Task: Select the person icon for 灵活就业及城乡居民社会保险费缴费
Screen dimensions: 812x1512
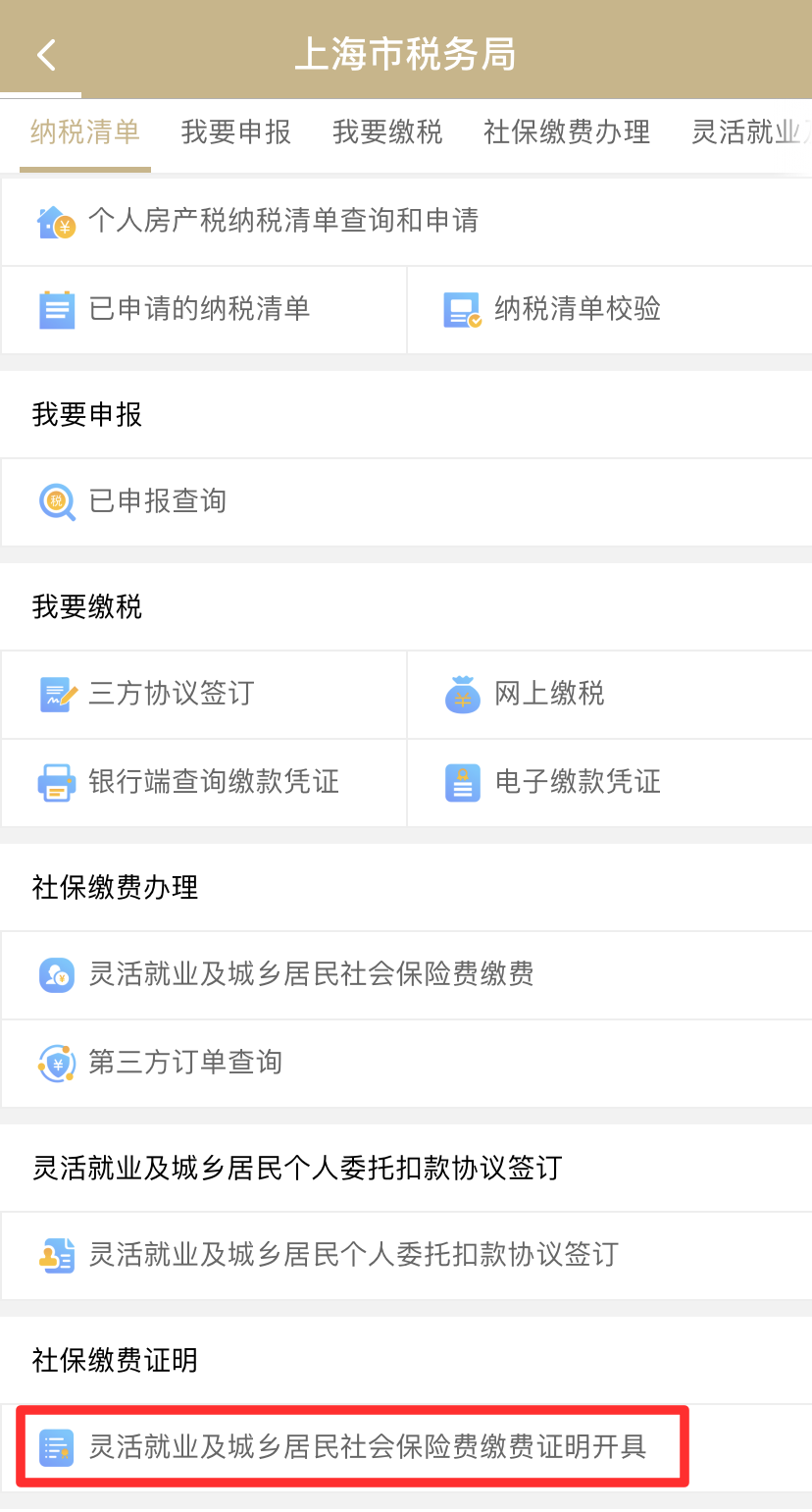Action: [56, 974]
